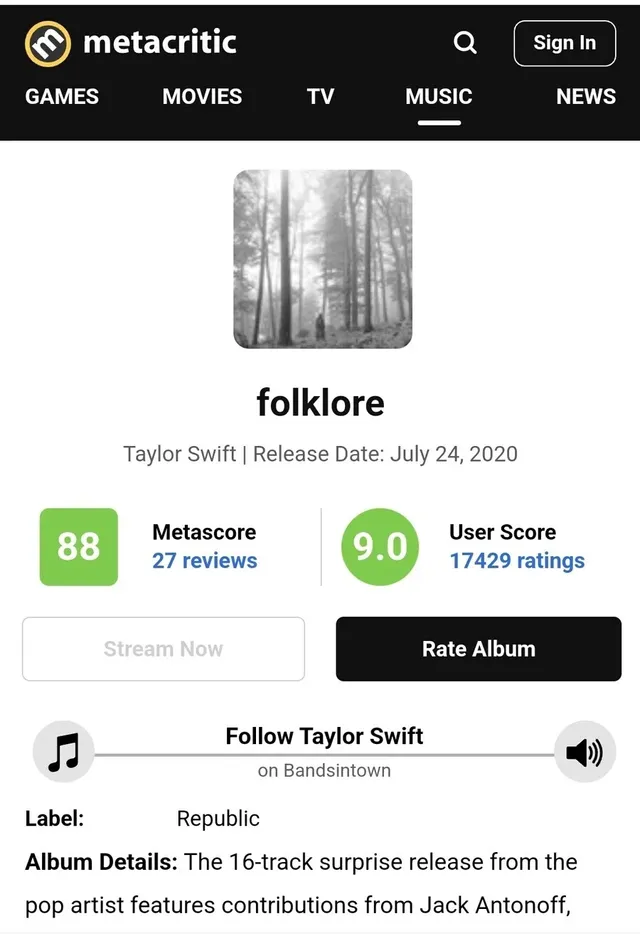Open the search magnifier icon

[x=465, y=43]
